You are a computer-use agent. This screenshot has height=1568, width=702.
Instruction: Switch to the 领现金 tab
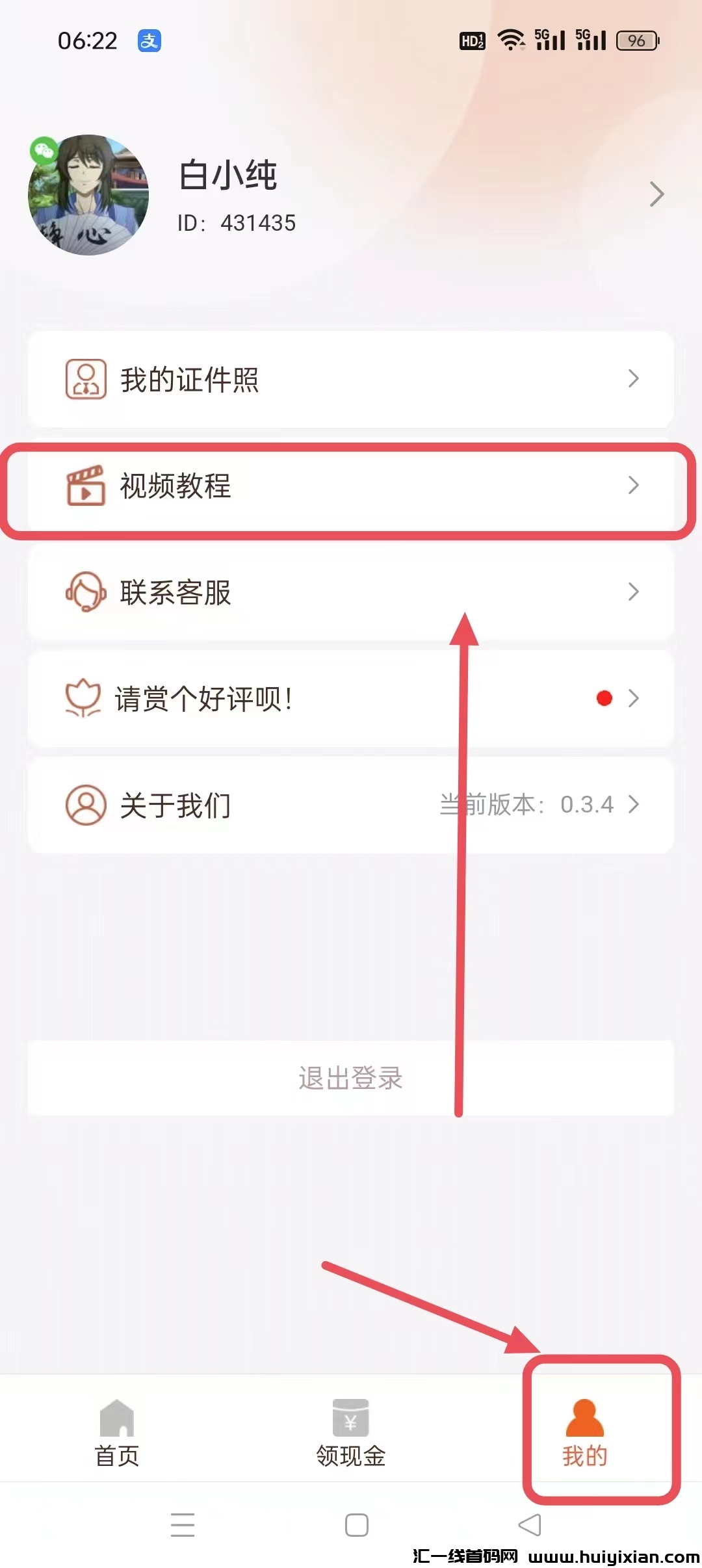point(351,1430)
